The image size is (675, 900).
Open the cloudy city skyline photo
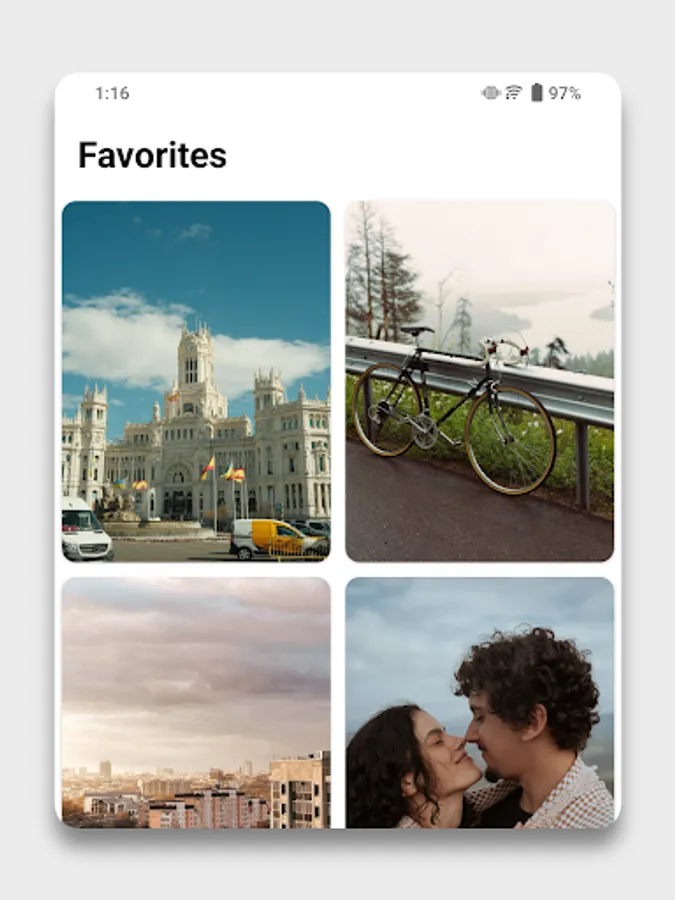coord(196,702)
